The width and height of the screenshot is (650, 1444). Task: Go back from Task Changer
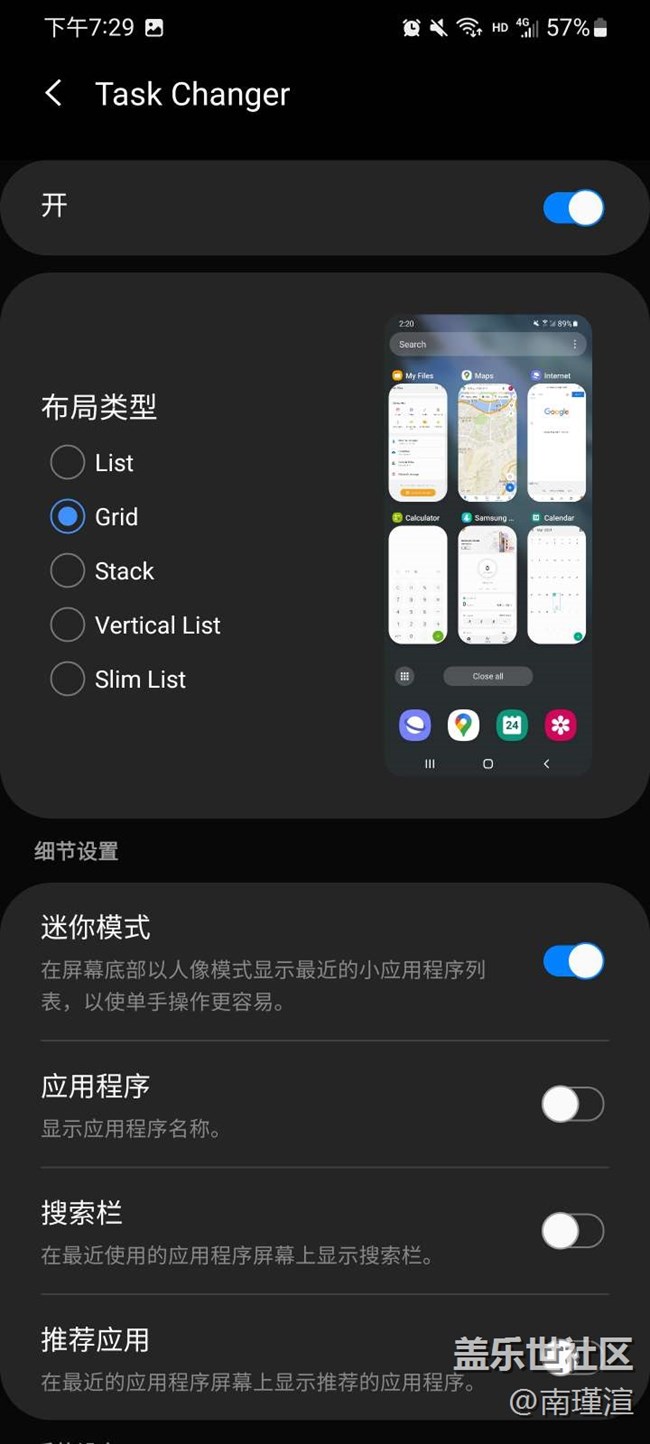point(54,94)
